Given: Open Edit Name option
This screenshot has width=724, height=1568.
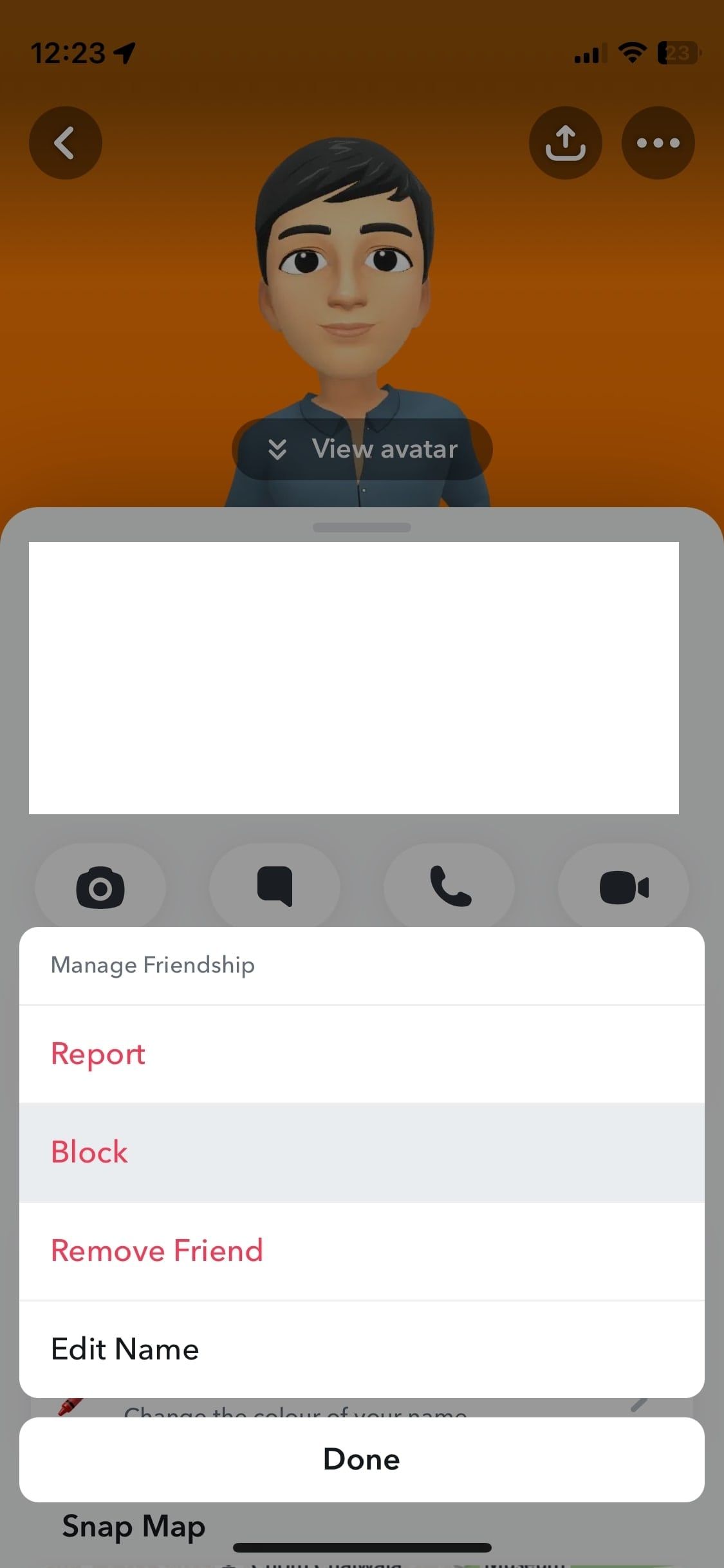Looking at the screenshot, I should tap(125, 1349).
